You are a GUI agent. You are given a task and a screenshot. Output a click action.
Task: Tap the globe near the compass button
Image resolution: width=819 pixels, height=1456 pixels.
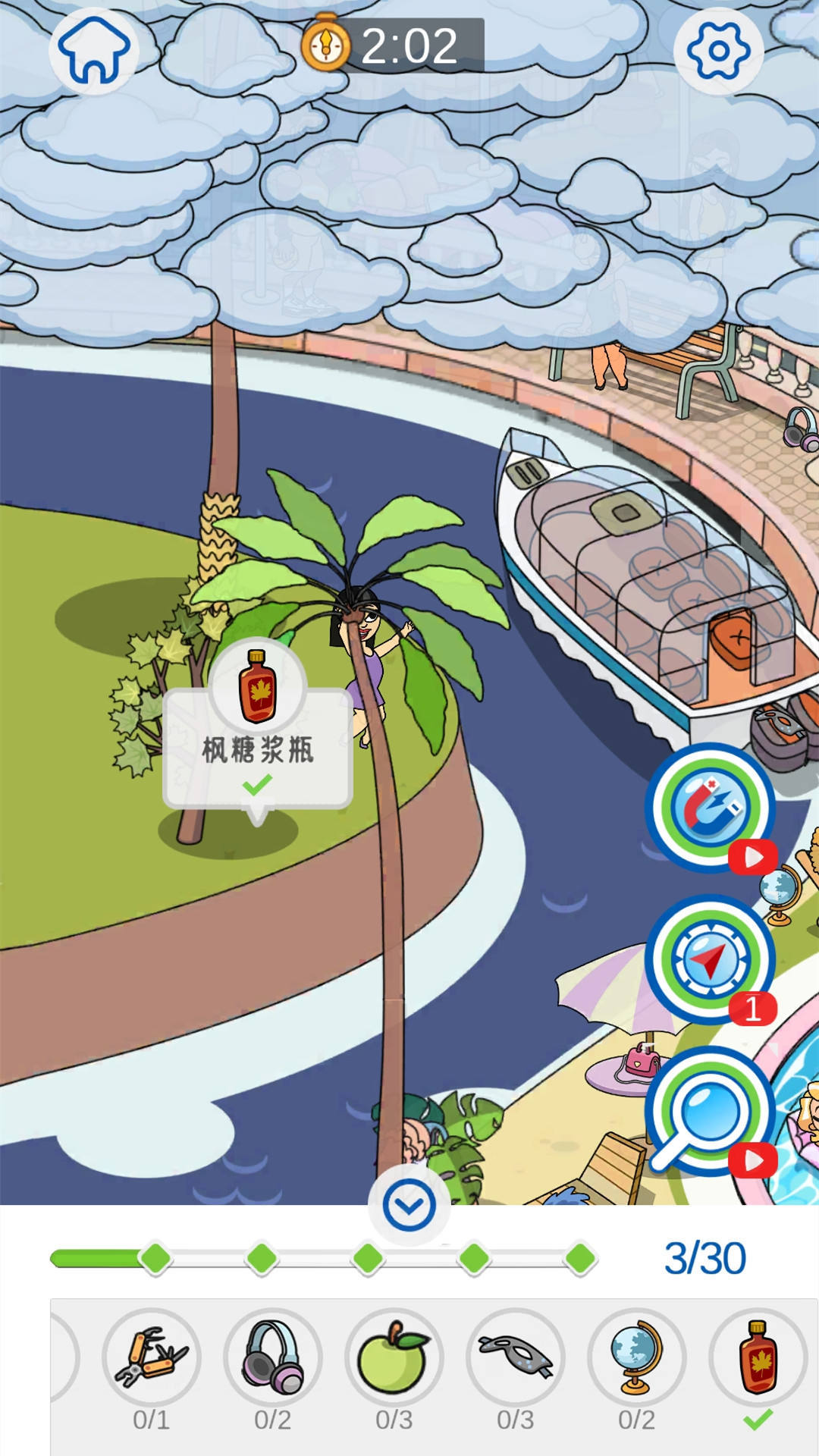coord(781,895)
